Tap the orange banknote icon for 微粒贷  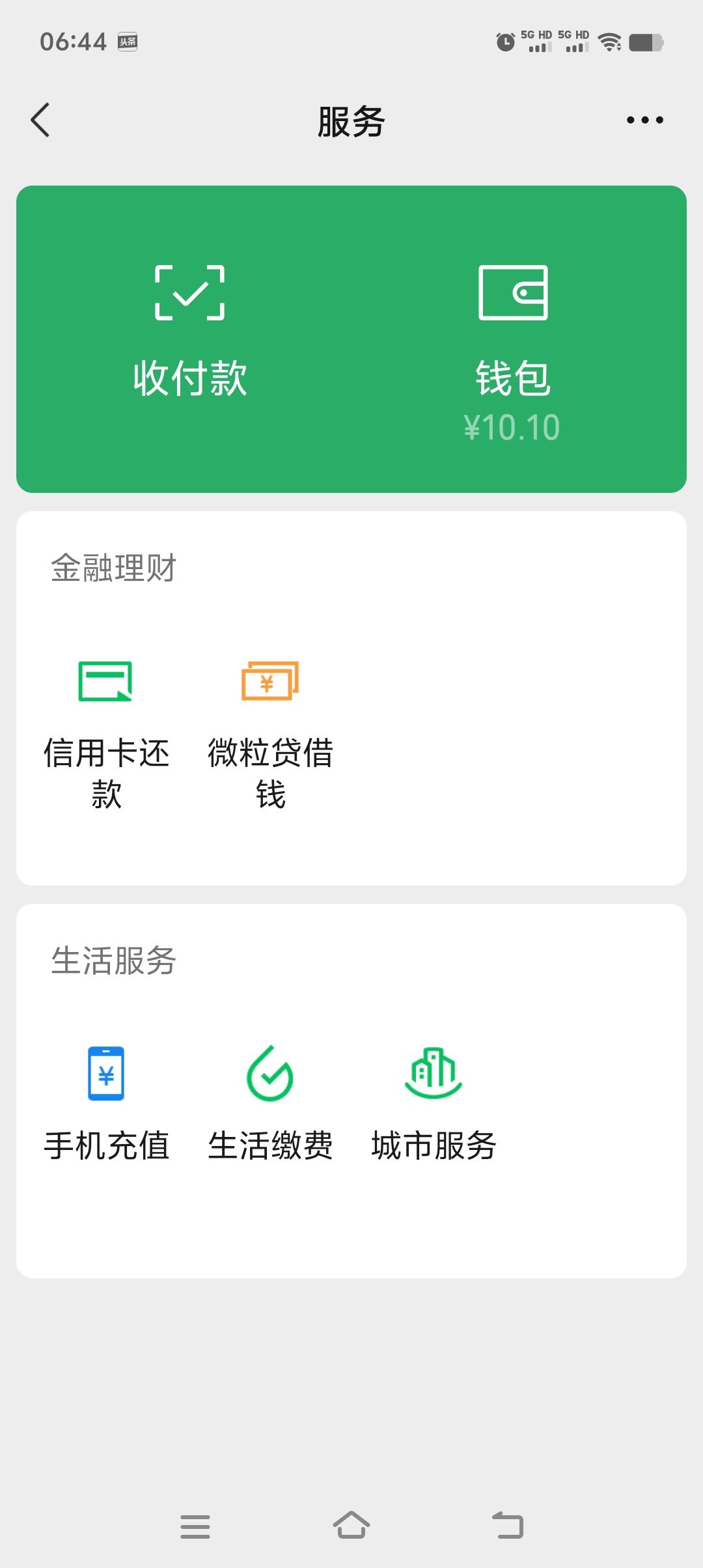click(x=269, y=682)
